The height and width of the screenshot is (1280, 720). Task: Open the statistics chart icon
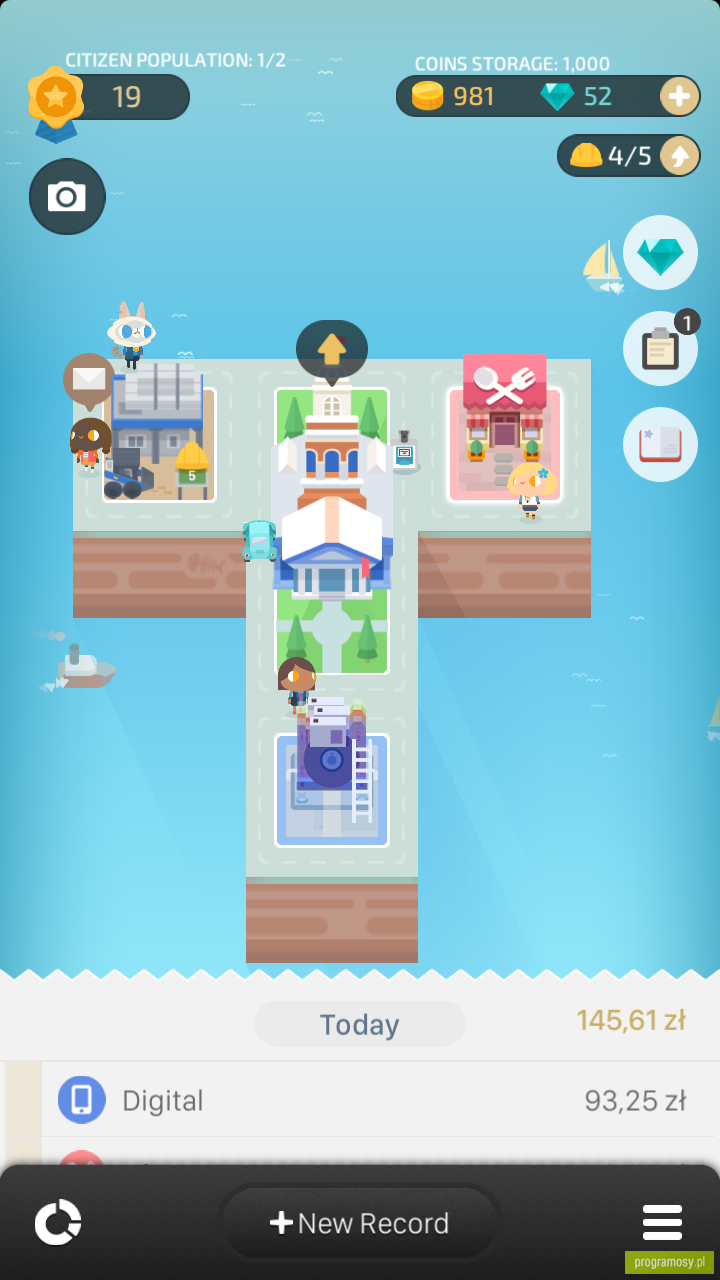pyautogui.click(x=58, y=1222)
